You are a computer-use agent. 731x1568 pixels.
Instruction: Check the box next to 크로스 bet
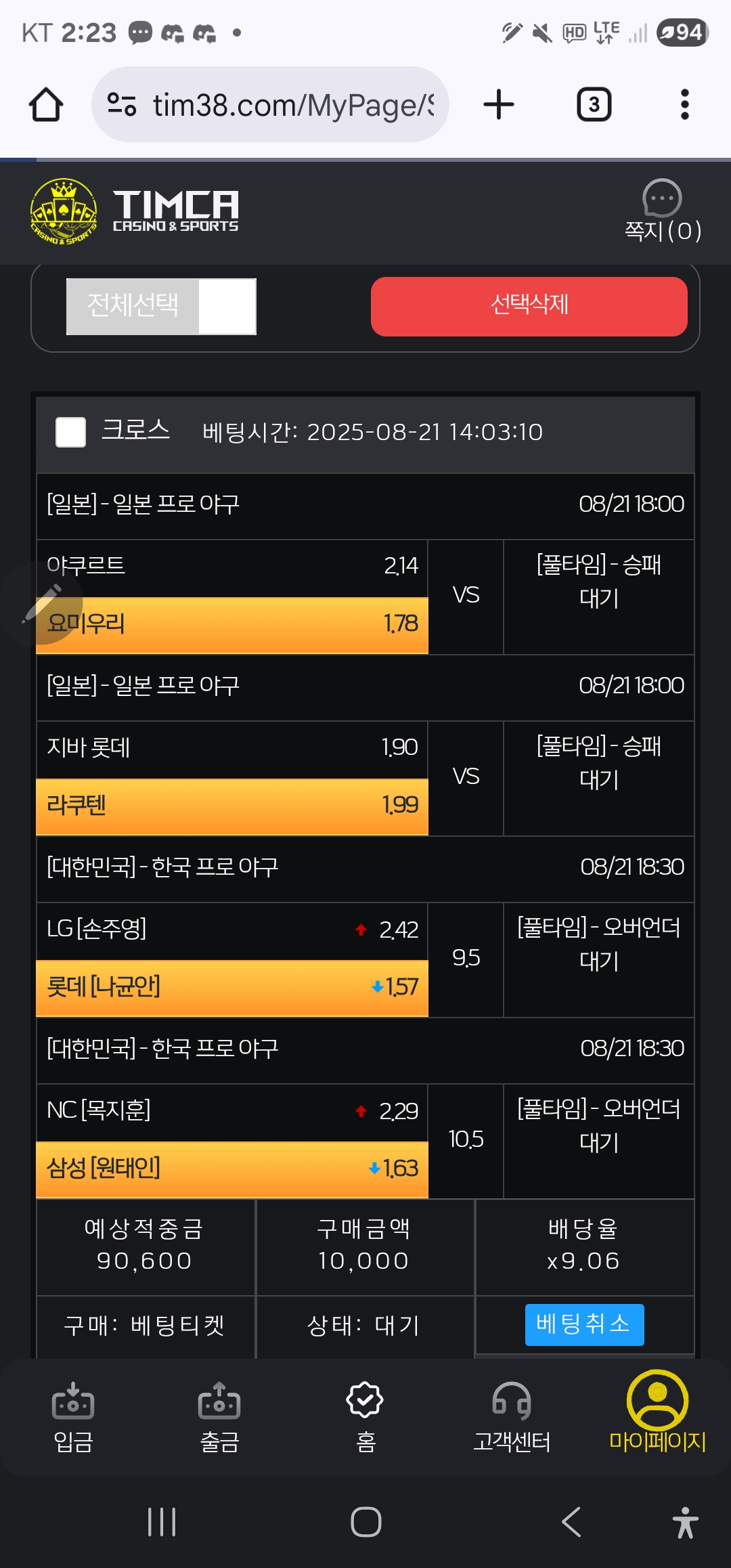coord(70,432)
